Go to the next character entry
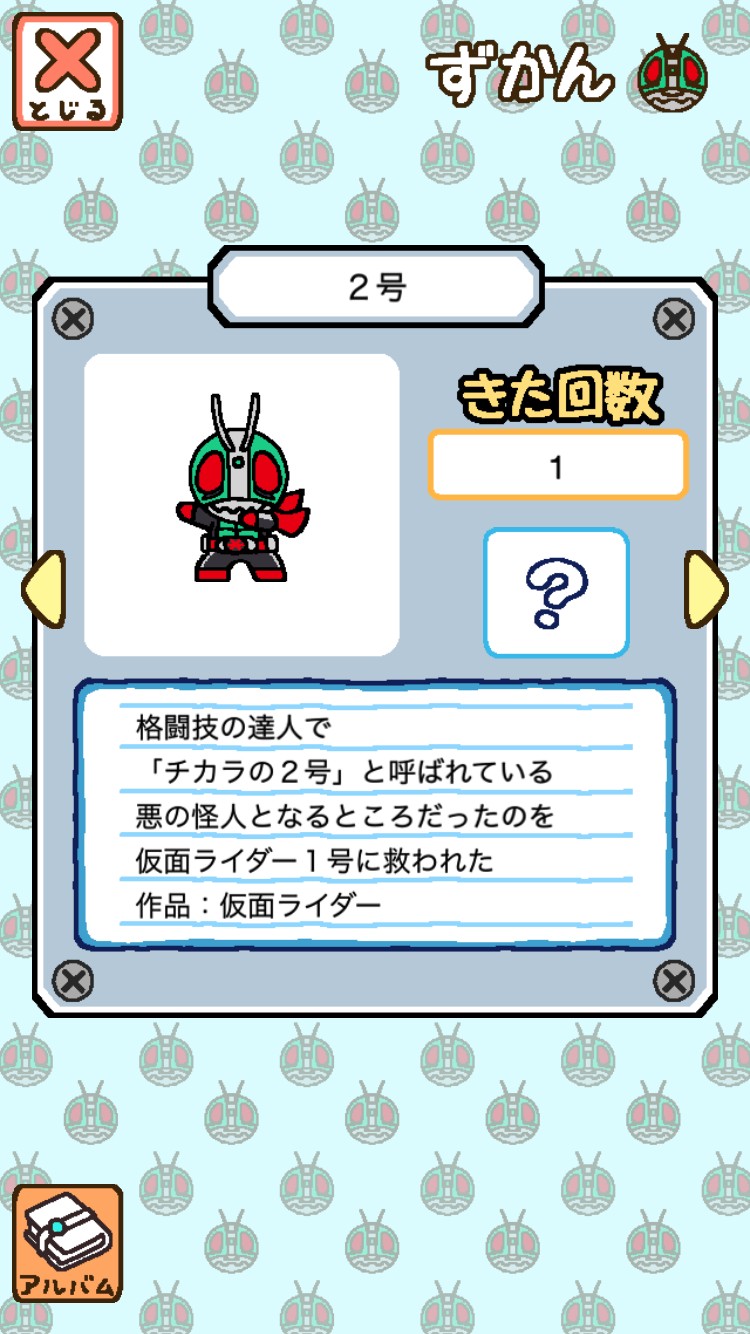Screen dimensions: 750x1334 pyautogui.click(x=705, y=589)
